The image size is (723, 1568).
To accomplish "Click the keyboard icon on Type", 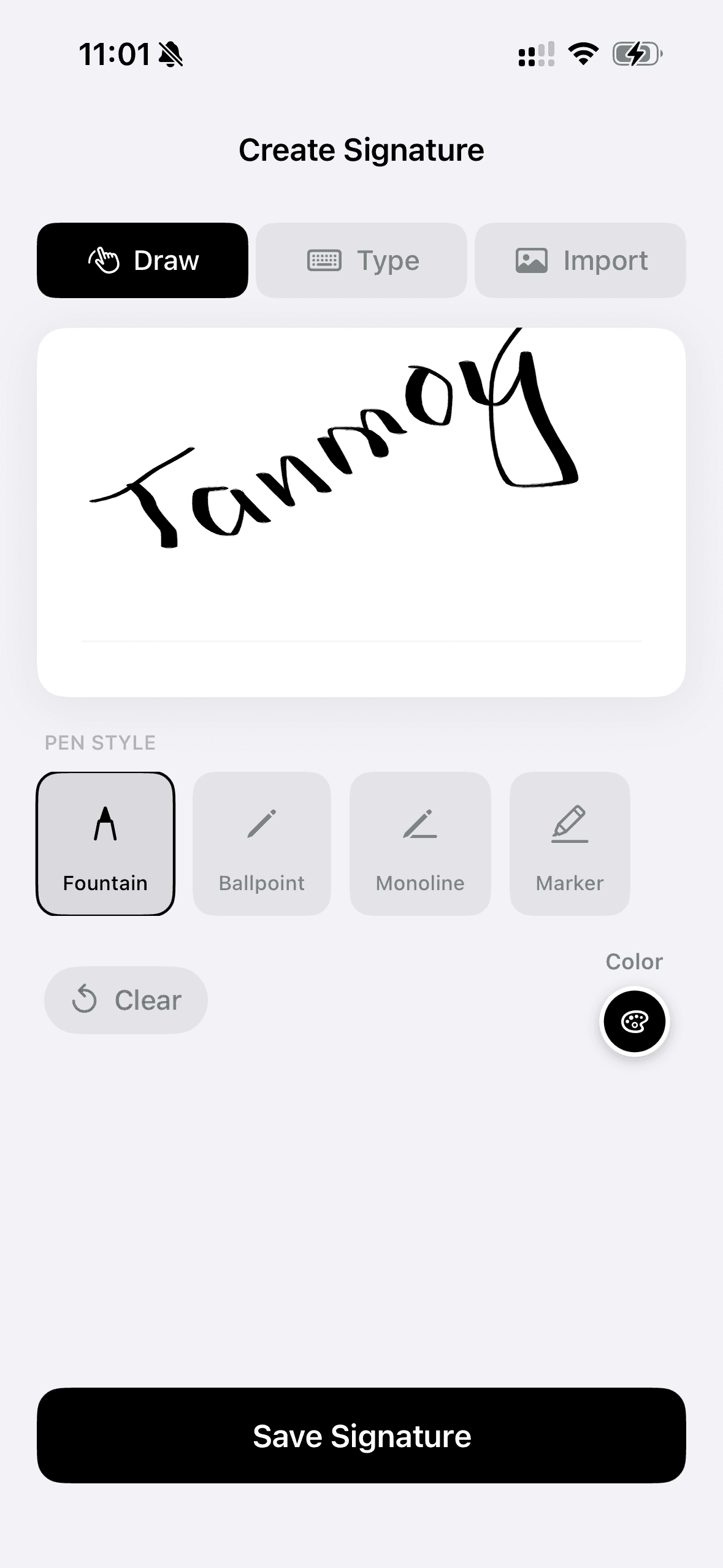I will (326, 260).
